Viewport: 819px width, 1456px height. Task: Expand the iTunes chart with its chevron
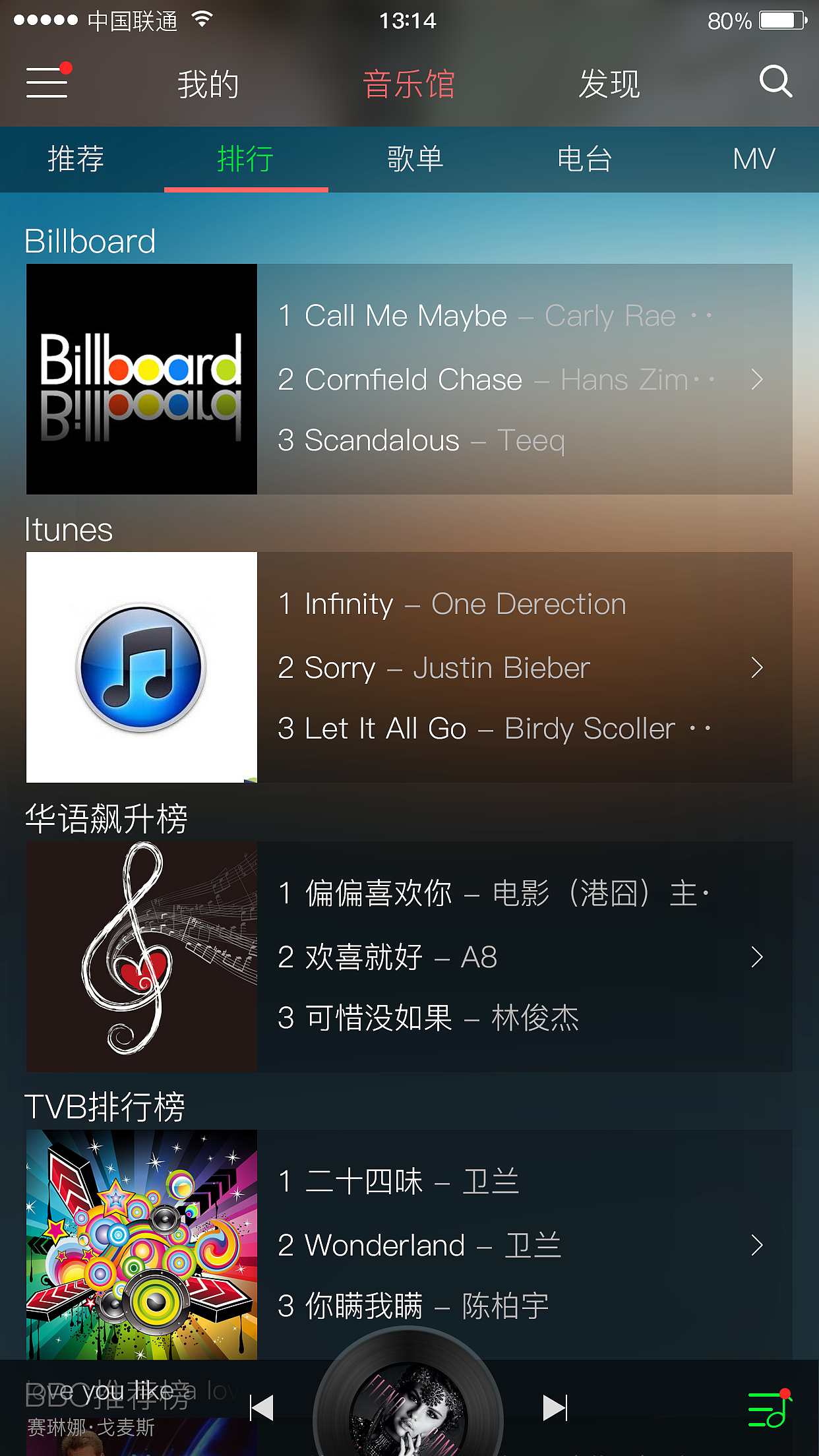(756, 667)
